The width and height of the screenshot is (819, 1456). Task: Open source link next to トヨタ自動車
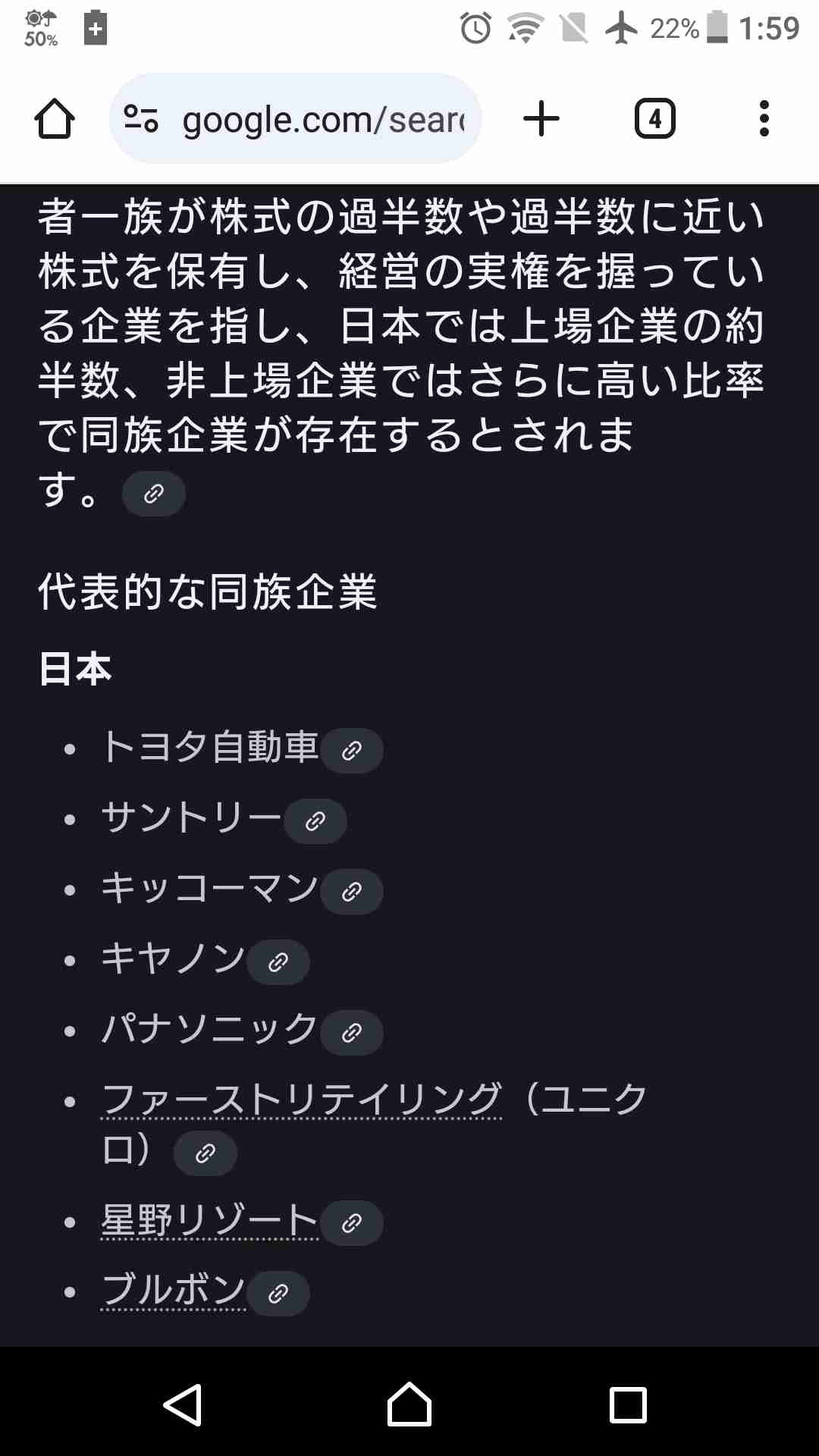coord(352,751)
